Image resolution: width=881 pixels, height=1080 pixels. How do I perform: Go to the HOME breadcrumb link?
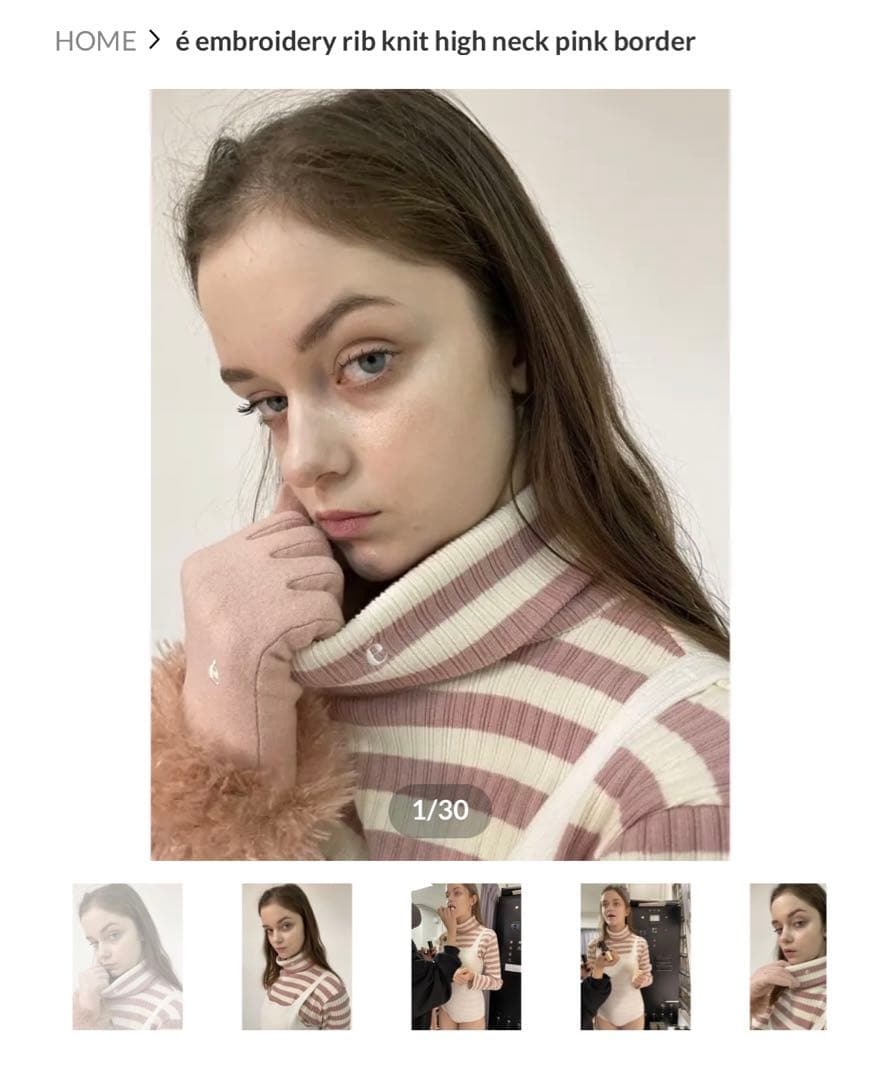pyautogui.click(x=95, y=42)
